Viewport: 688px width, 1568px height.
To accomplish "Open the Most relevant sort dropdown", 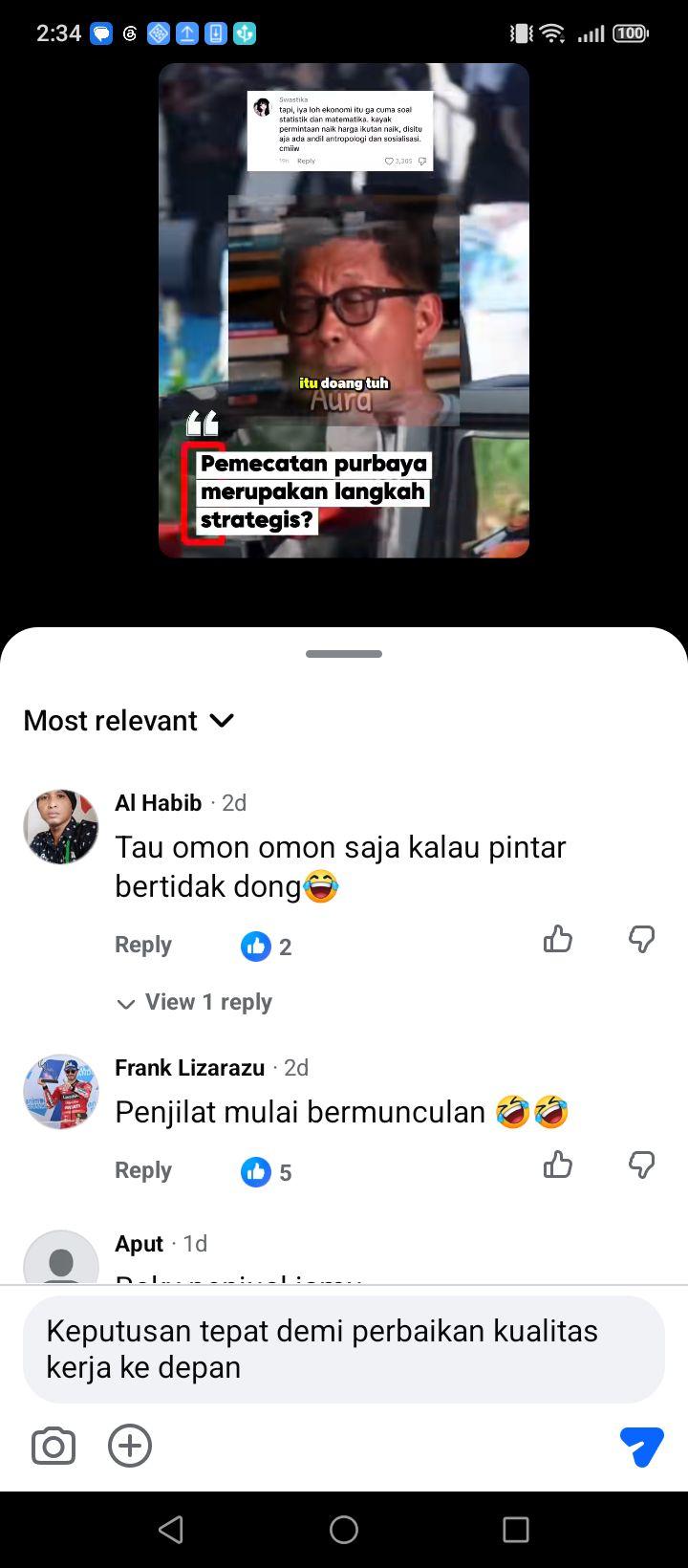I will tap(129, 720).
